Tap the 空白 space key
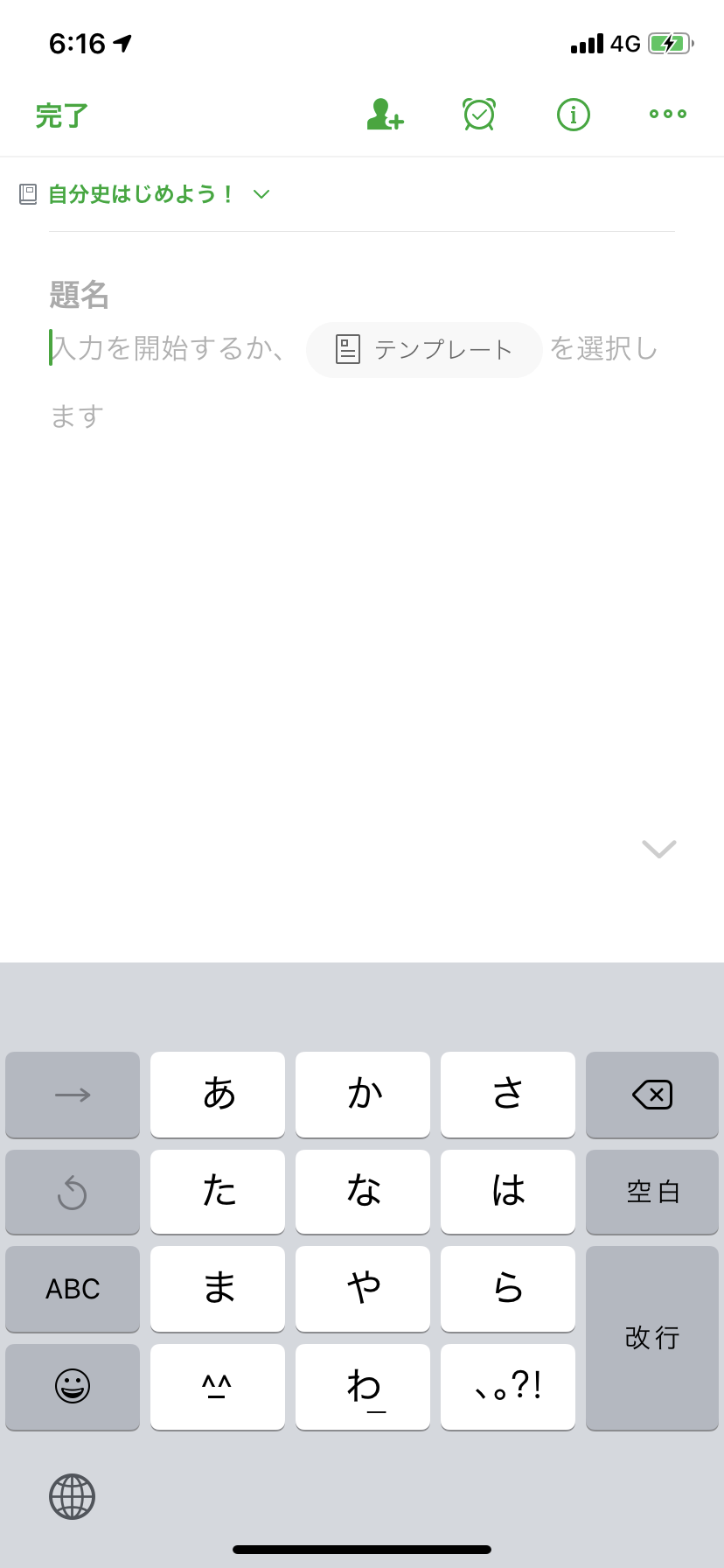Image resolution: width=724 pixels, height=1568 pixels. point(652,1192)
